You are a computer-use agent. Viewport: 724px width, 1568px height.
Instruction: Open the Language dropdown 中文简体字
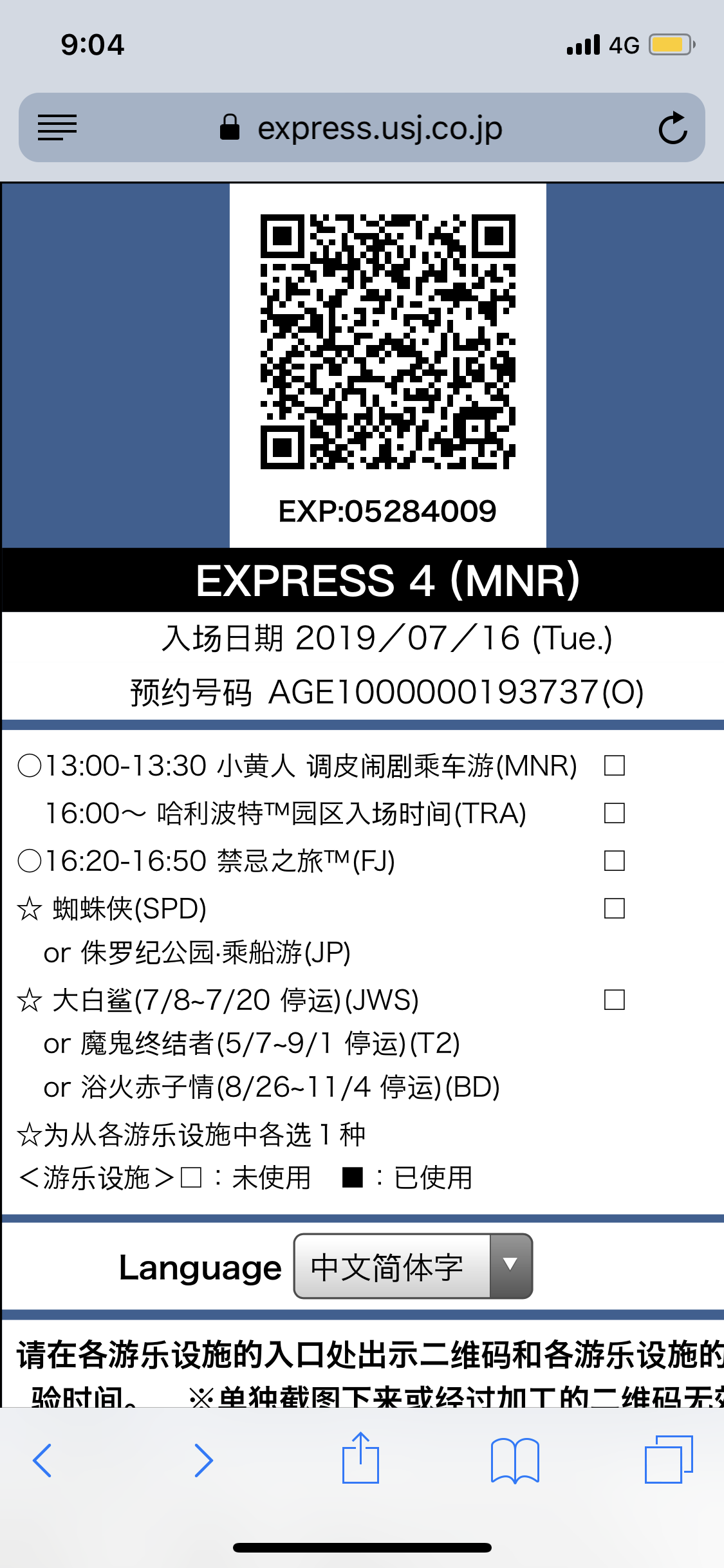(x=413, y=1266)
